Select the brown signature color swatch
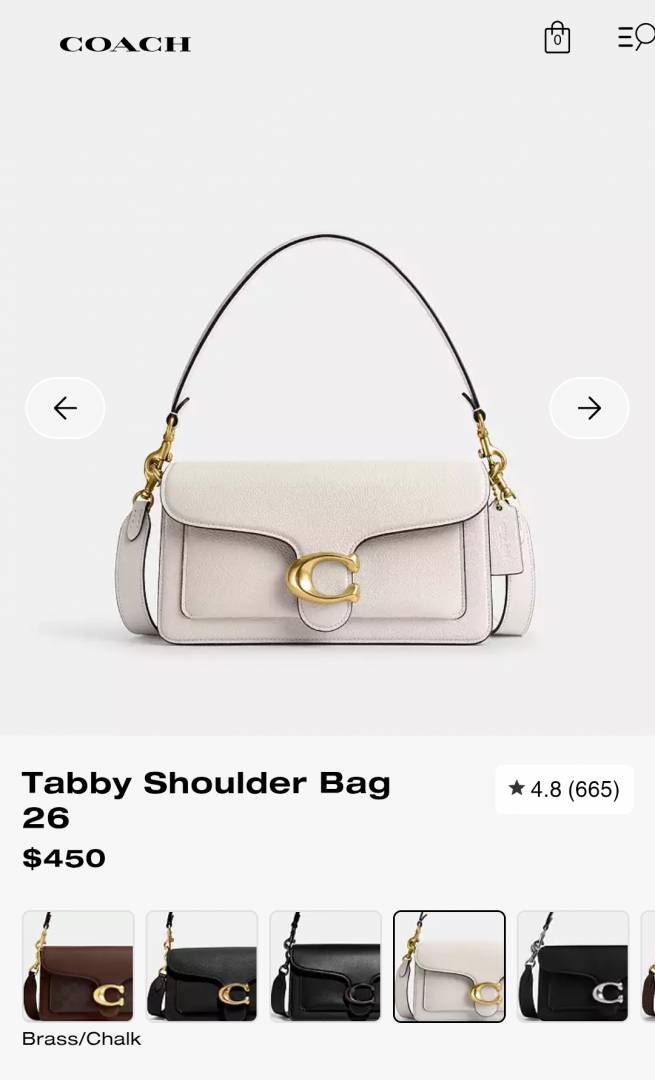655x1080 pixels. coord(78,966)
